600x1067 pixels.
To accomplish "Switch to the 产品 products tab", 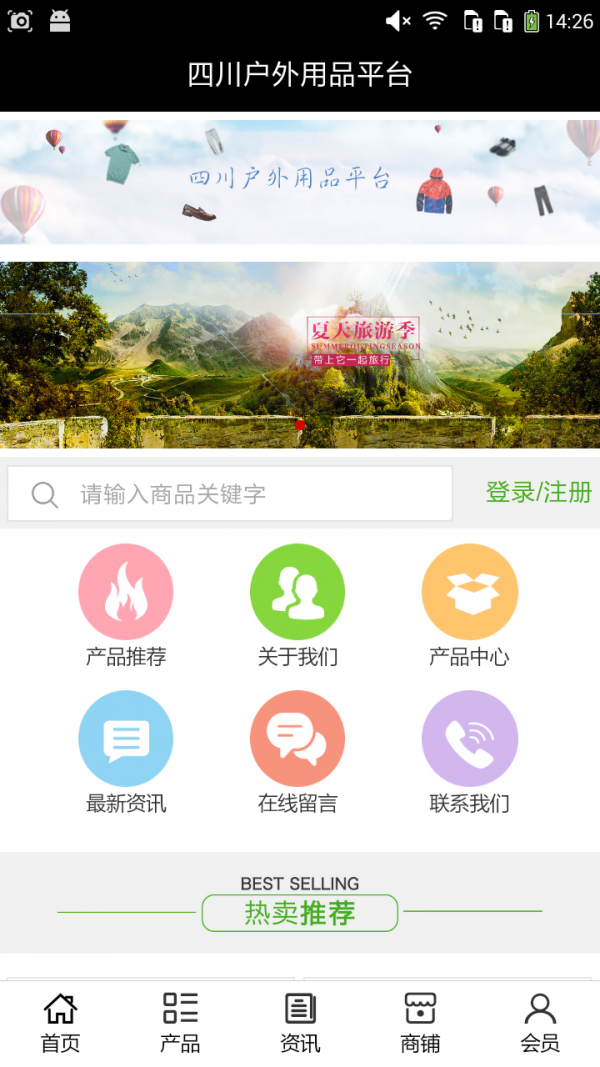I will click(x=180, y=1023).
